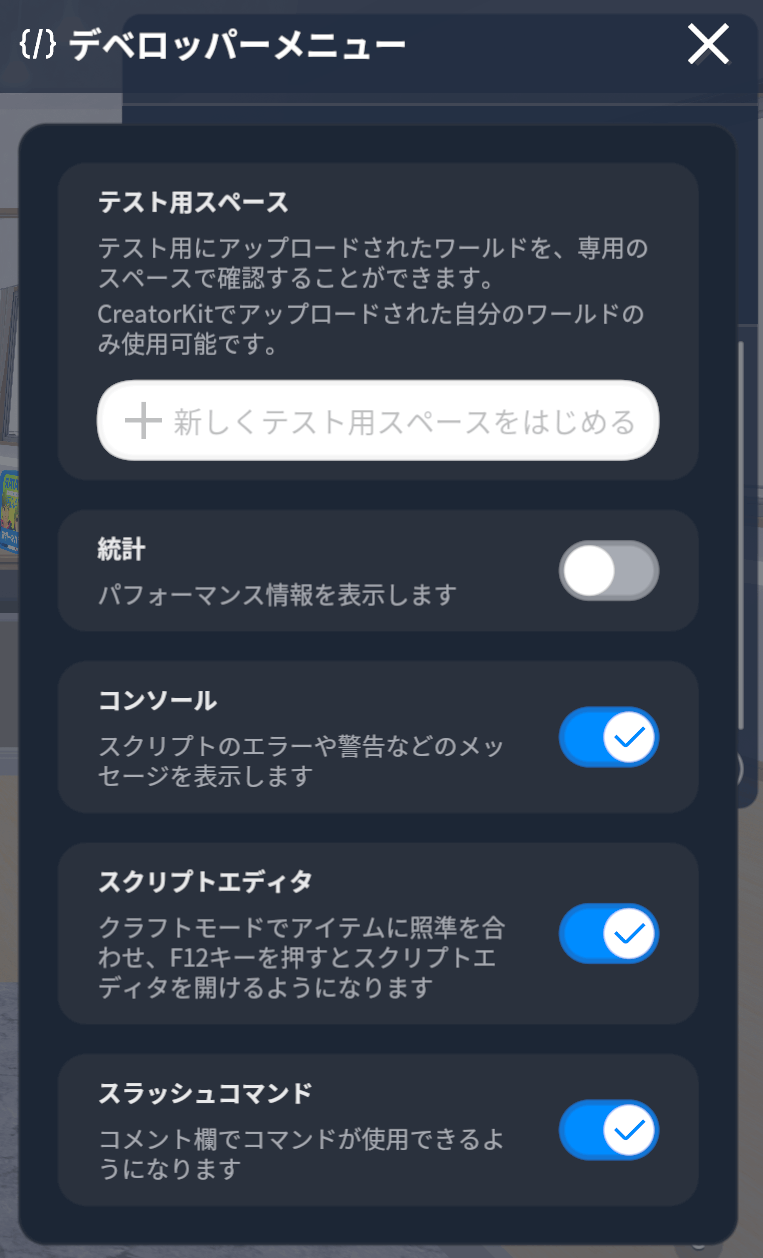Image resolution: width=763 pixels, height=1258 pixels.
Task: Close the デベロッパーメニュー panel
Action: coord(708,44)
